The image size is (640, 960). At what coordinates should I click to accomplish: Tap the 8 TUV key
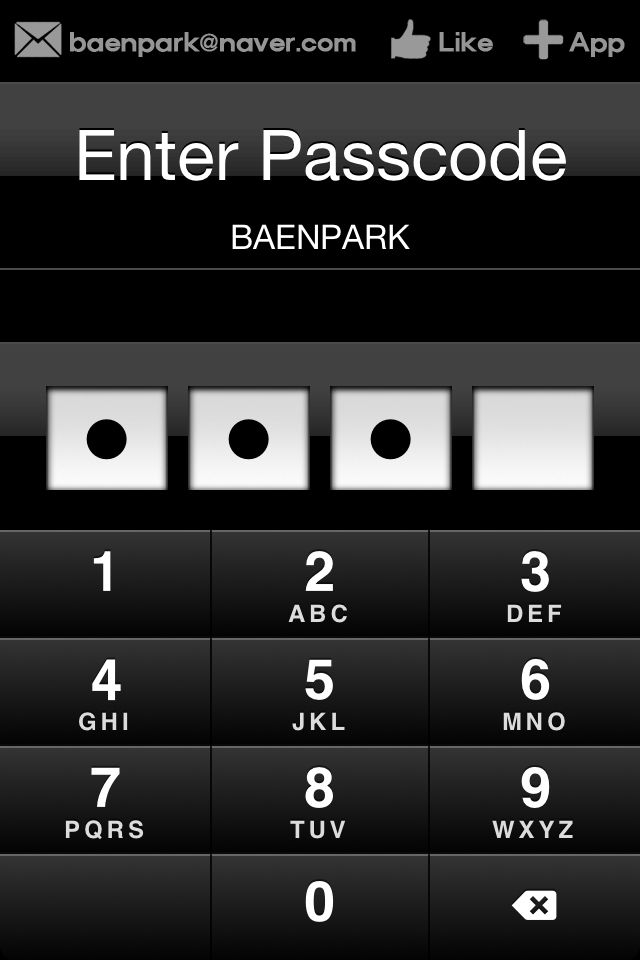coord(319,800)
